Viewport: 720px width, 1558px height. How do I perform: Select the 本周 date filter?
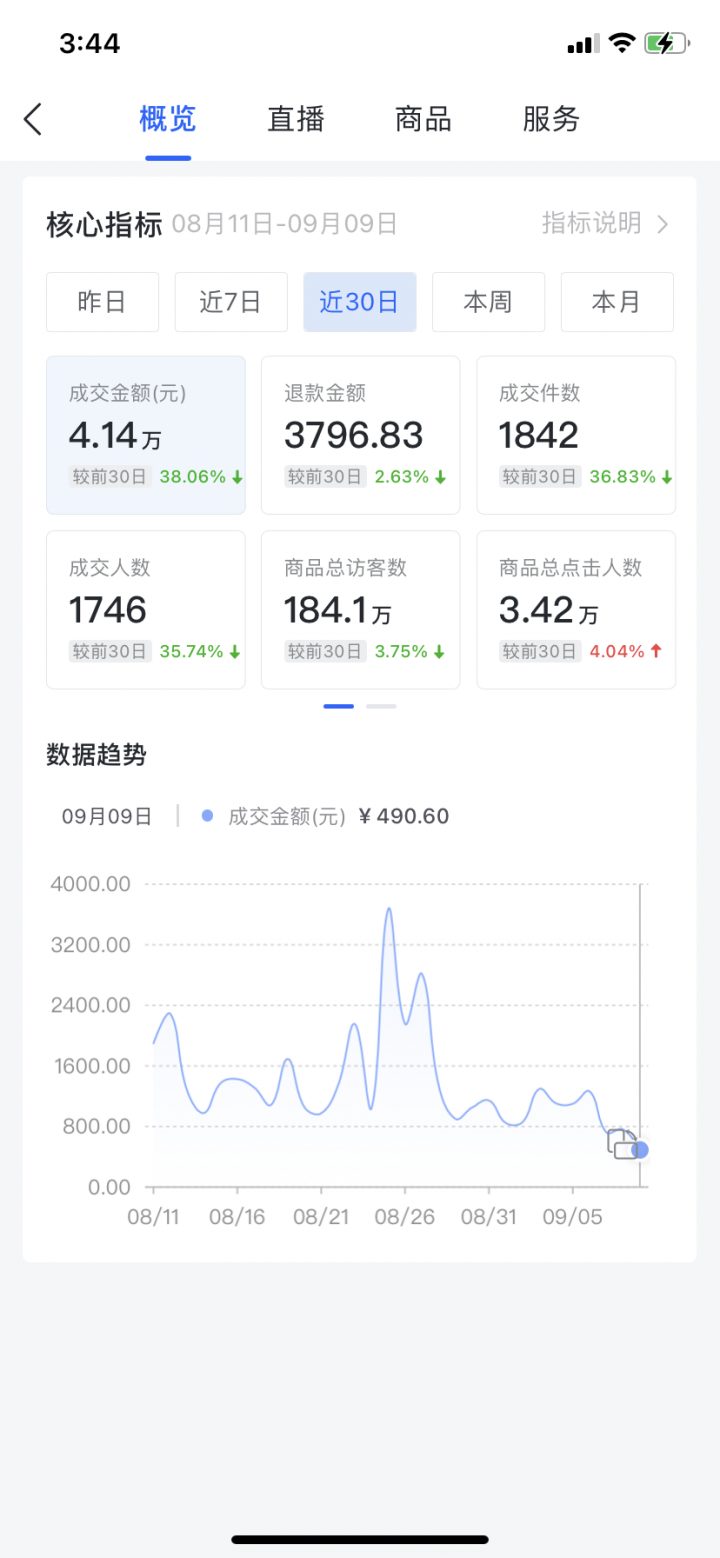488,302
